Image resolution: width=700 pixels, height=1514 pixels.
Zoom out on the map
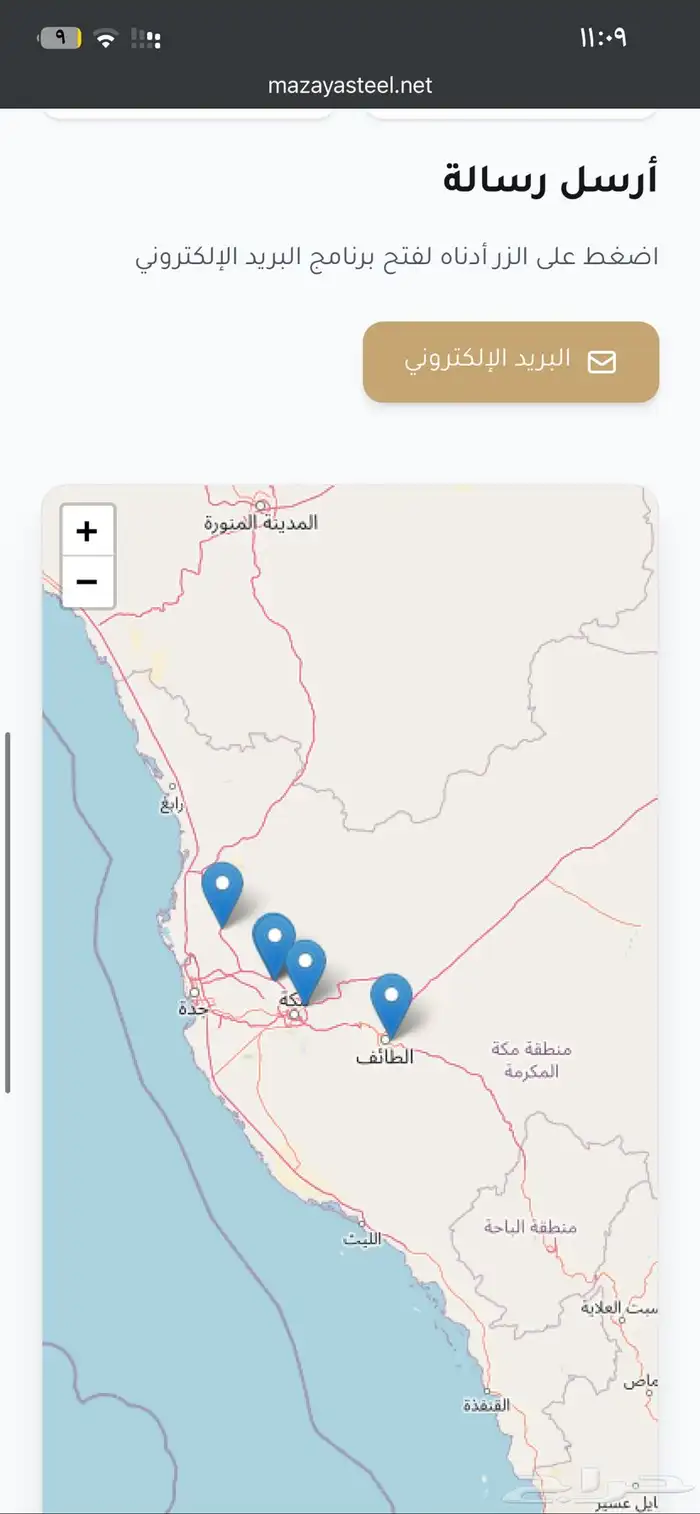click(x=87, y=582)
